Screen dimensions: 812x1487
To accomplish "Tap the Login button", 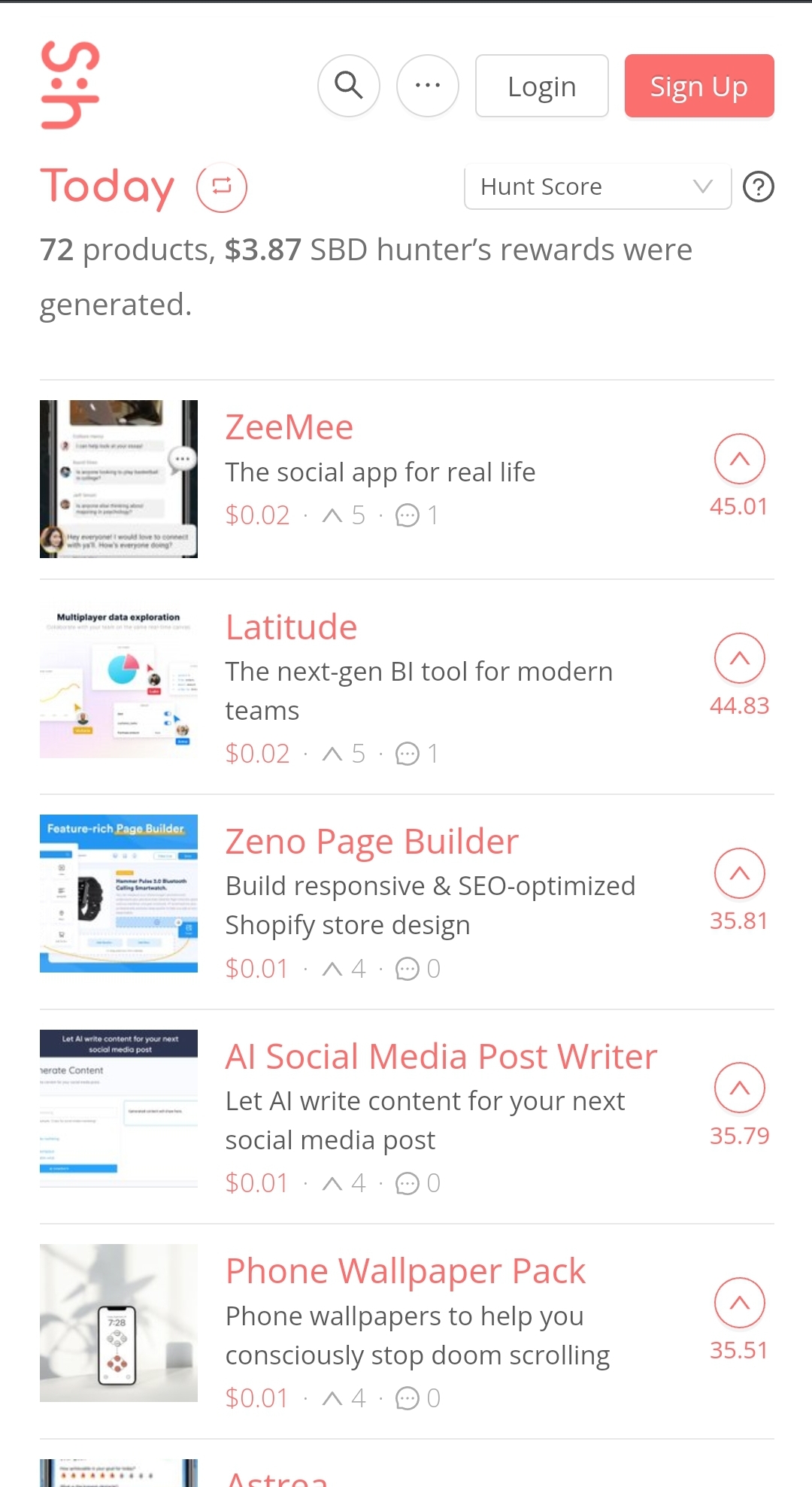I will 541,86.
